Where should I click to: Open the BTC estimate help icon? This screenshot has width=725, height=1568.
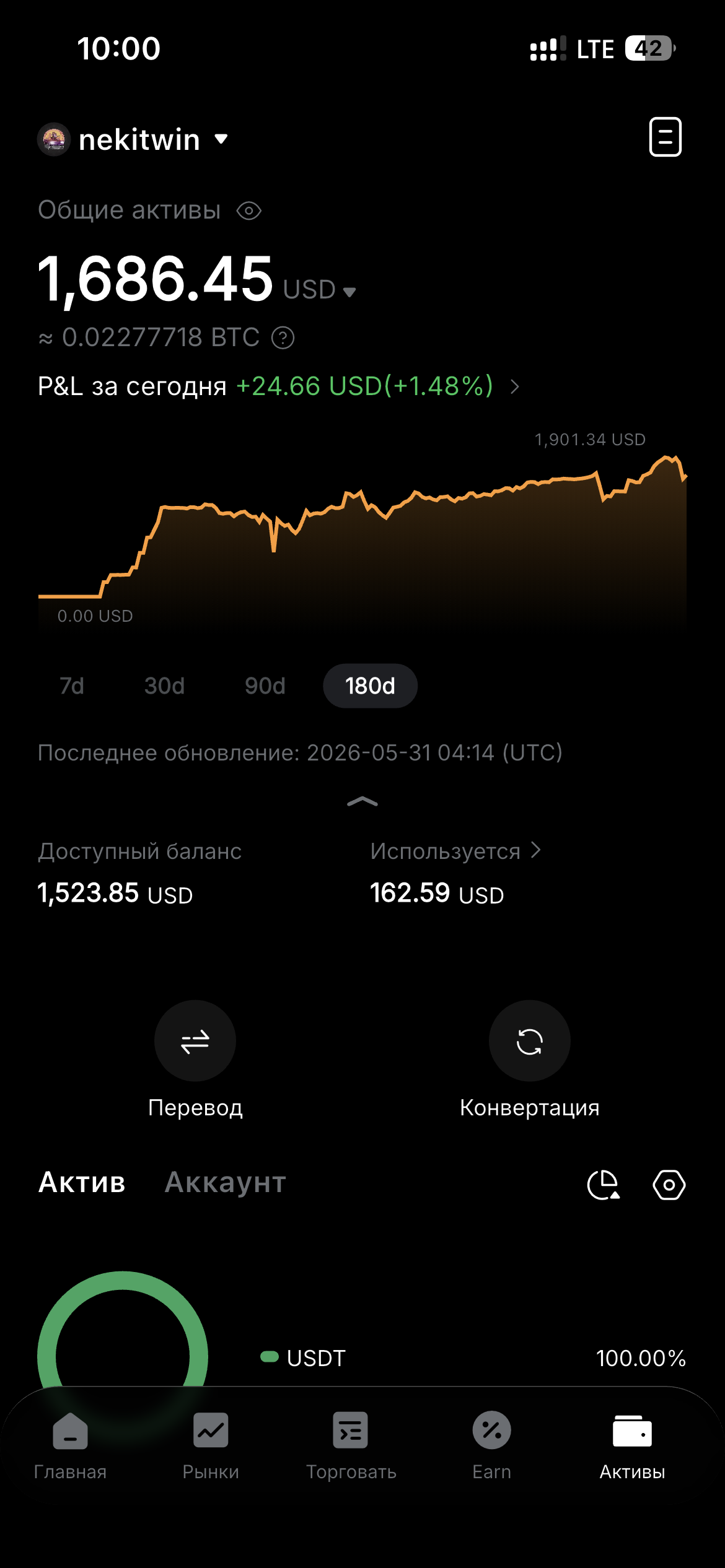[x=283, y=338]
